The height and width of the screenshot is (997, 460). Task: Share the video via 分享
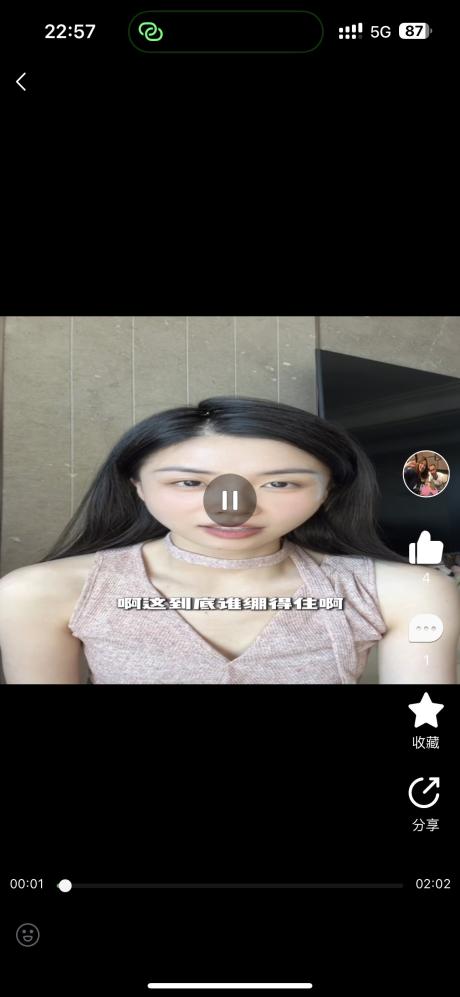[x=425, y=793]
